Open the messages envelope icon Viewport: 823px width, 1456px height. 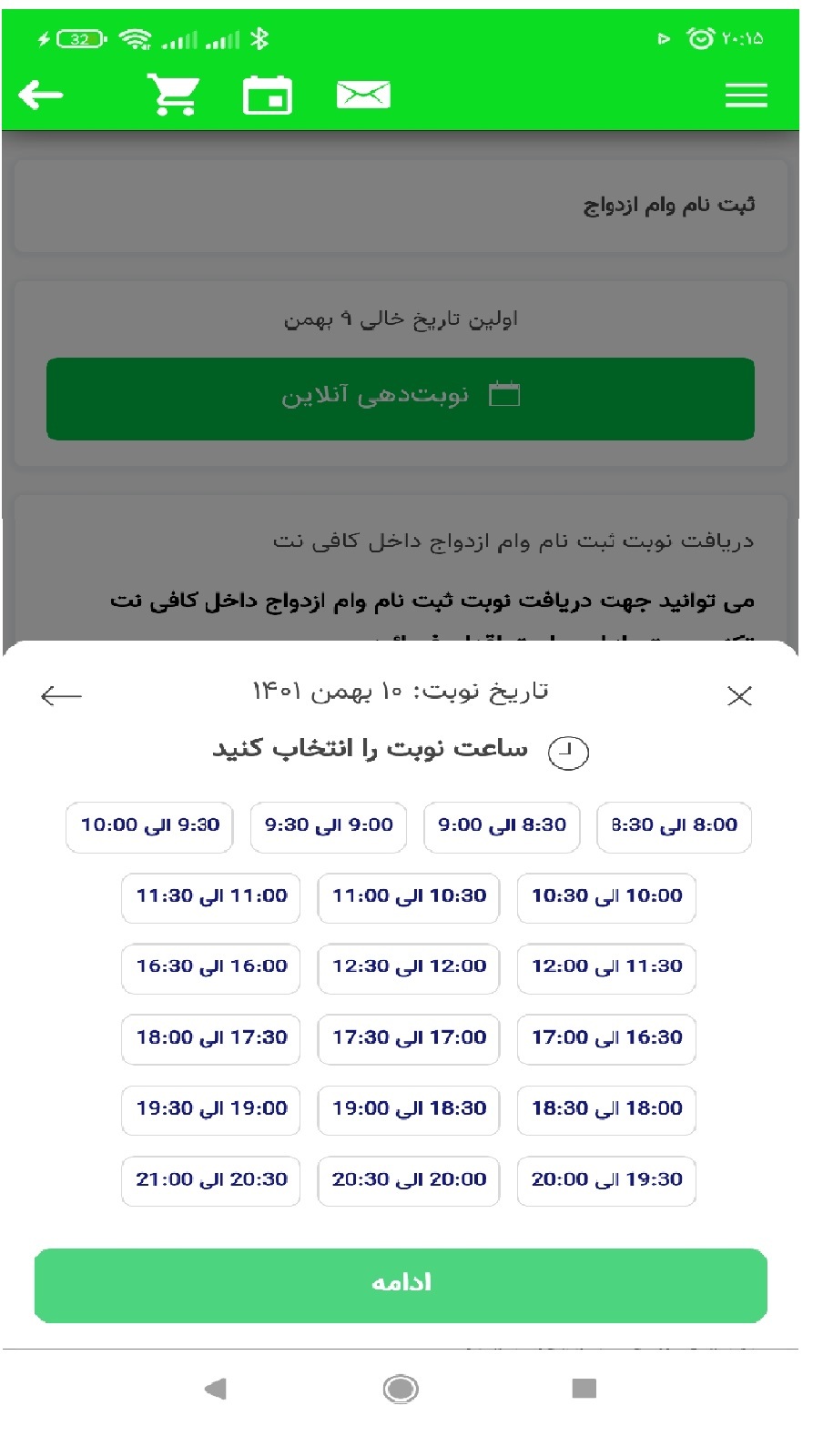(363, 94)
